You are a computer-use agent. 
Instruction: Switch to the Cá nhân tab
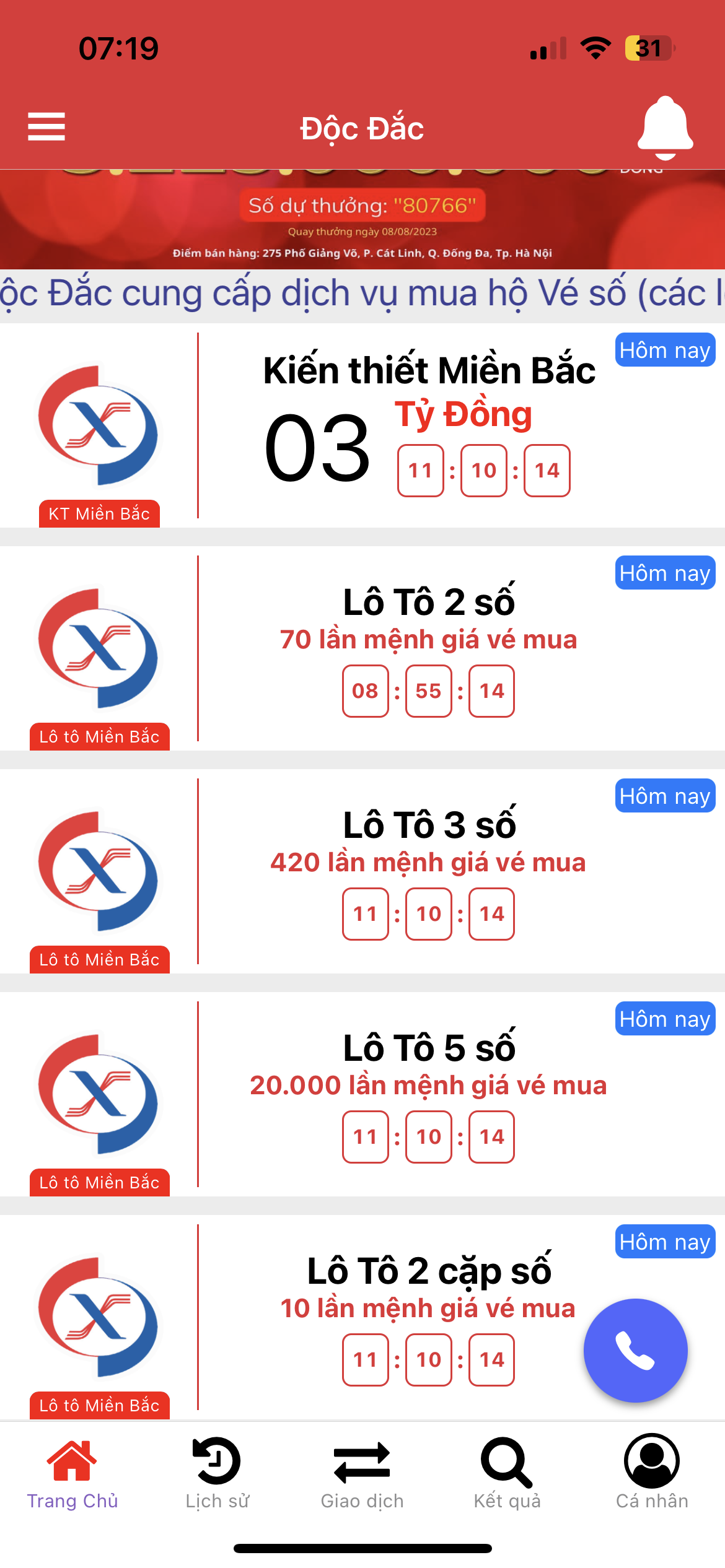click(652, 1474)
